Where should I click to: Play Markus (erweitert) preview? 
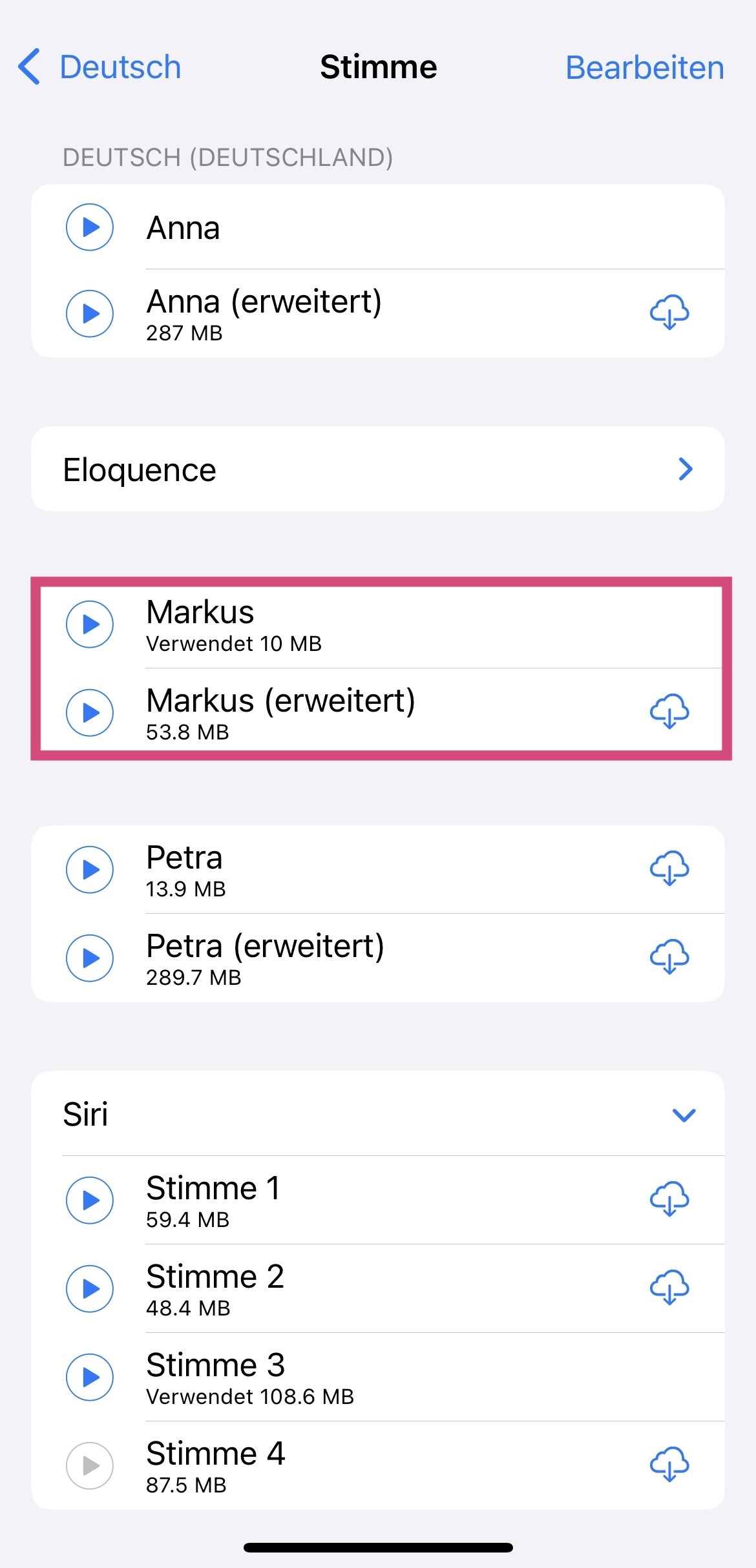click(x=90, y=712)
